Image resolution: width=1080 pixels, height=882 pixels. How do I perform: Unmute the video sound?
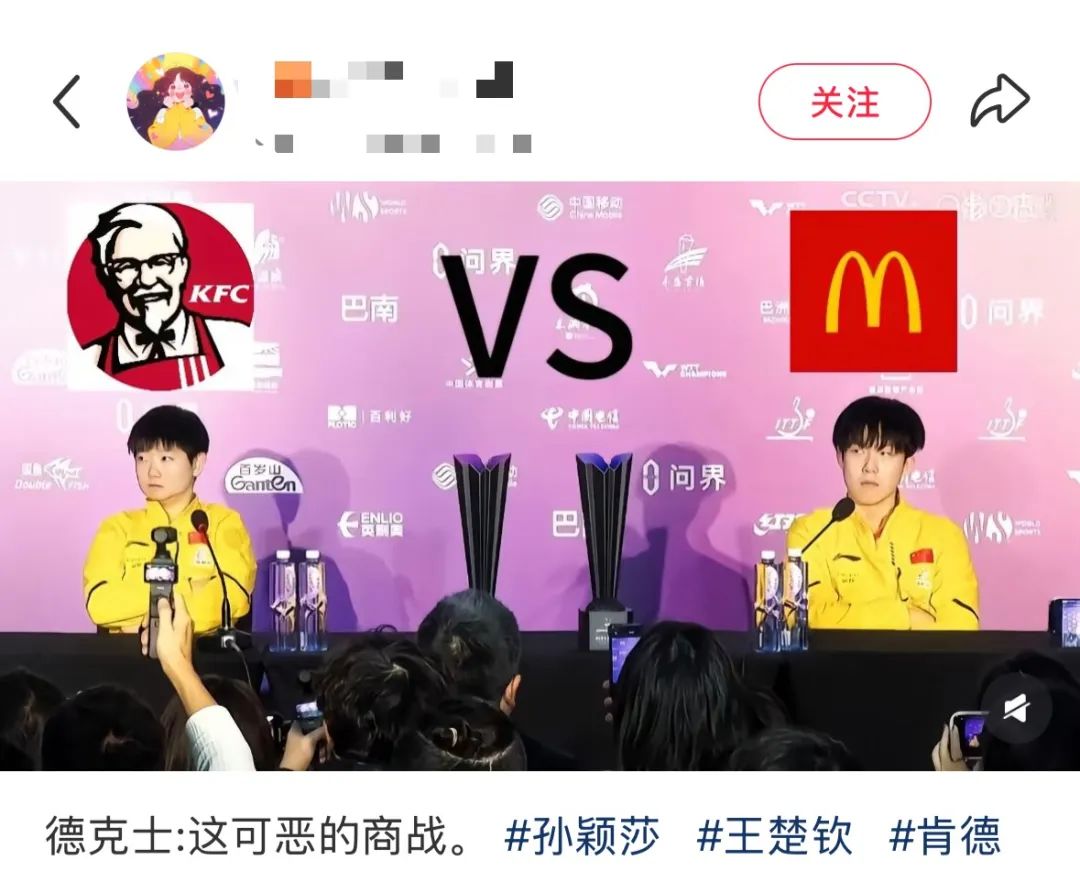tap(1015, 709)
